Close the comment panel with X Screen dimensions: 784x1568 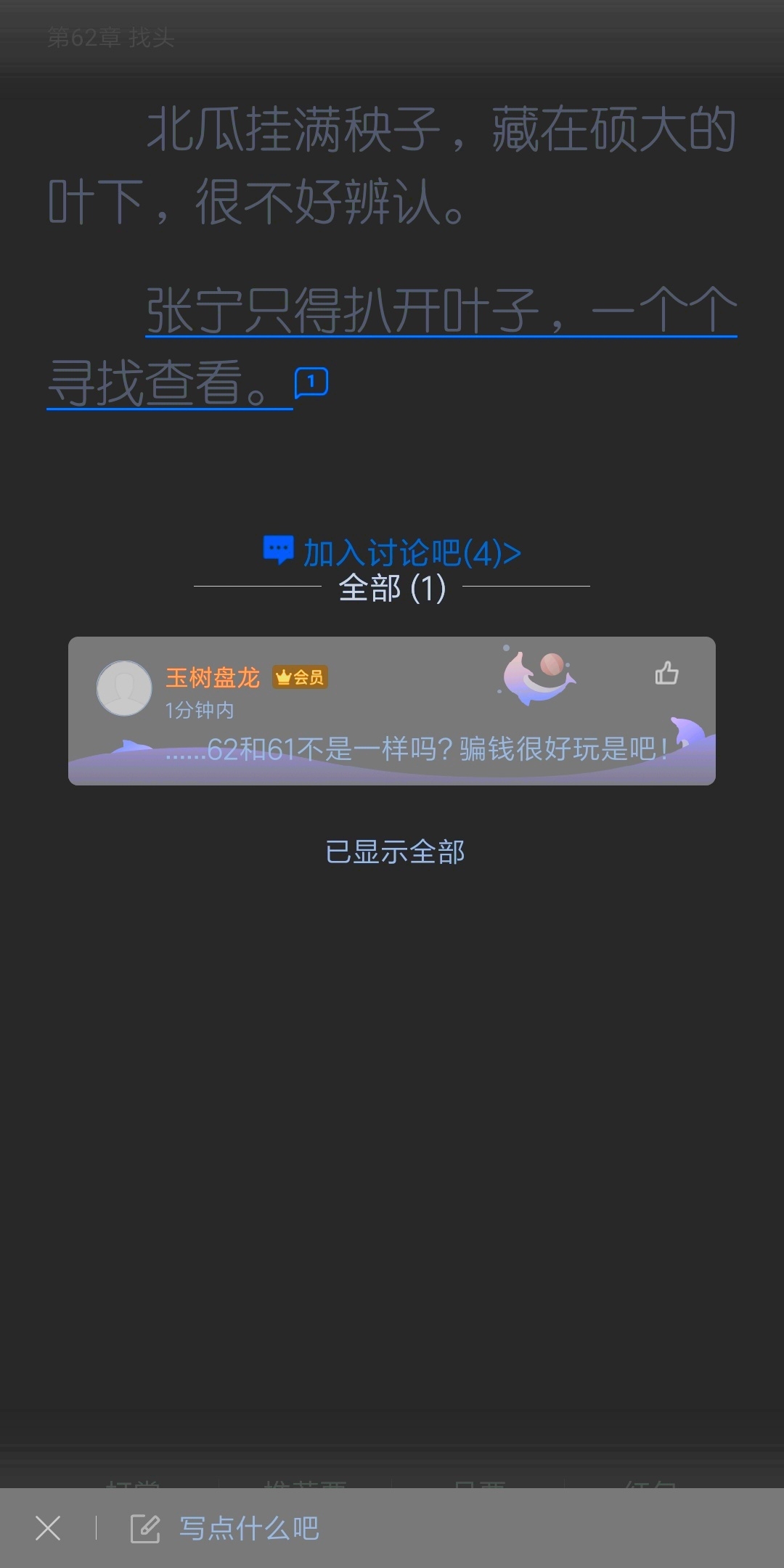[x=48, y=1528]
